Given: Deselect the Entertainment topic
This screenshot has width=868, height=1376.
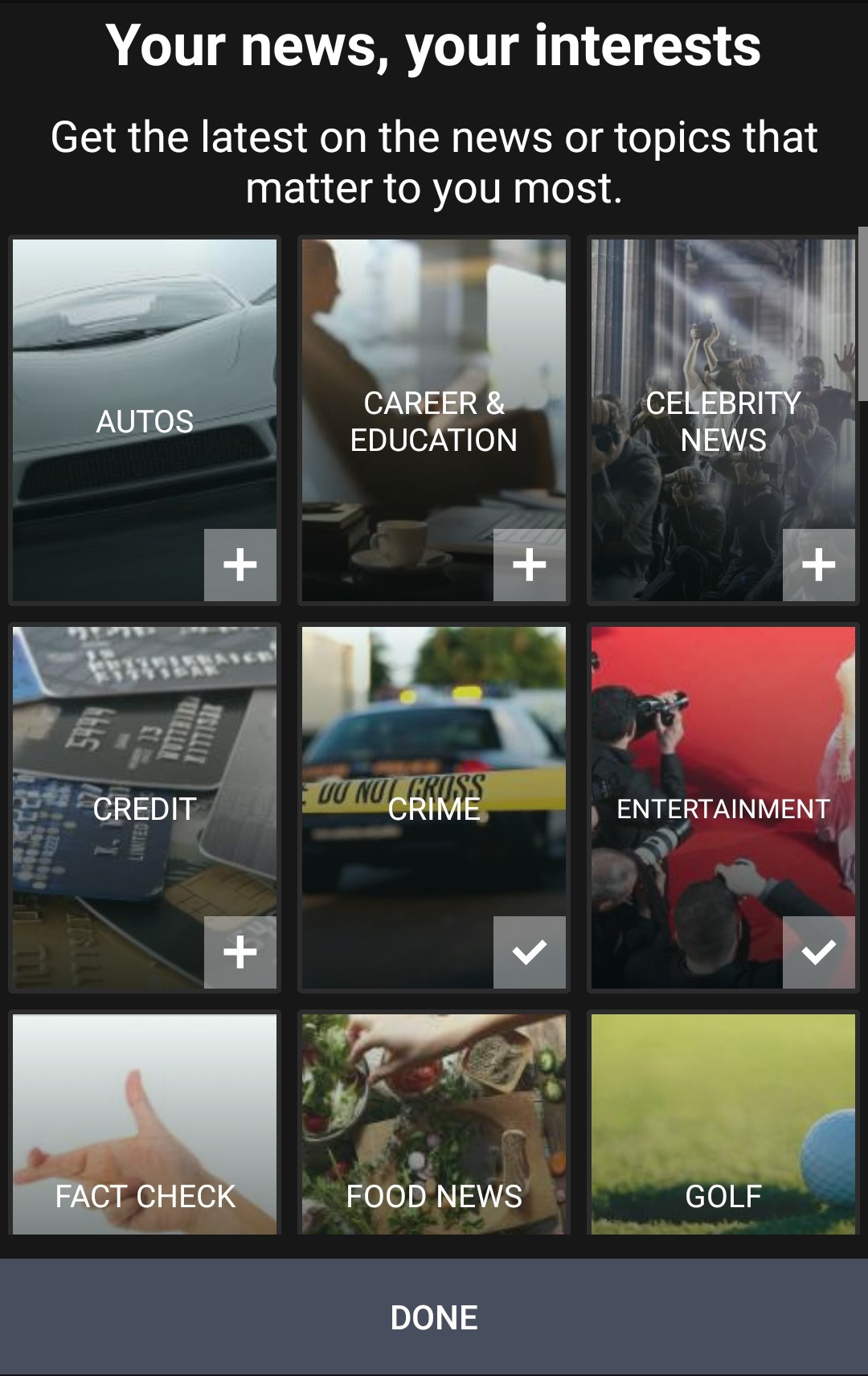Looking at the screenshot, I should click(818, 952).
